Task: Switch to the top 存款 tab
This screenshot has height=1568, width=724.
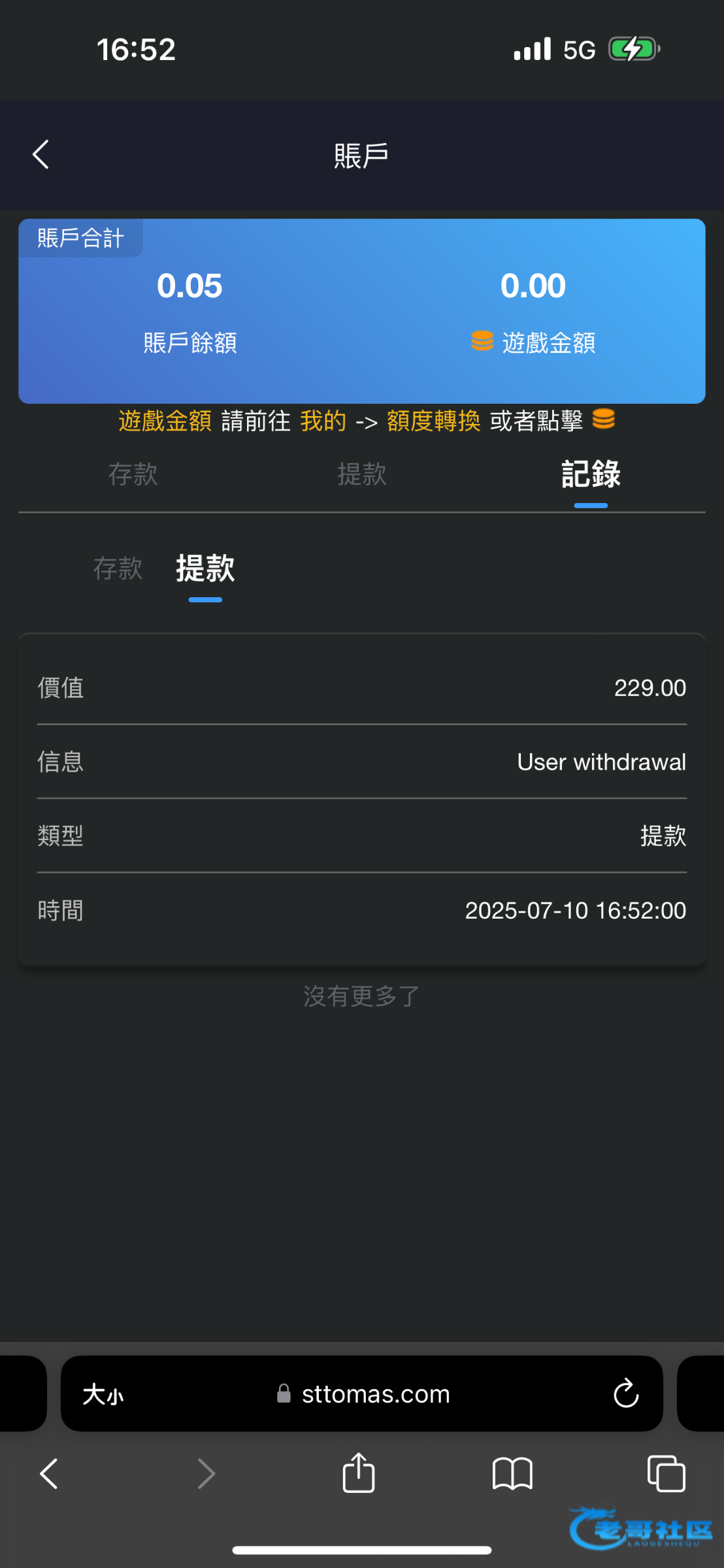Action: [x=133, y=474]
